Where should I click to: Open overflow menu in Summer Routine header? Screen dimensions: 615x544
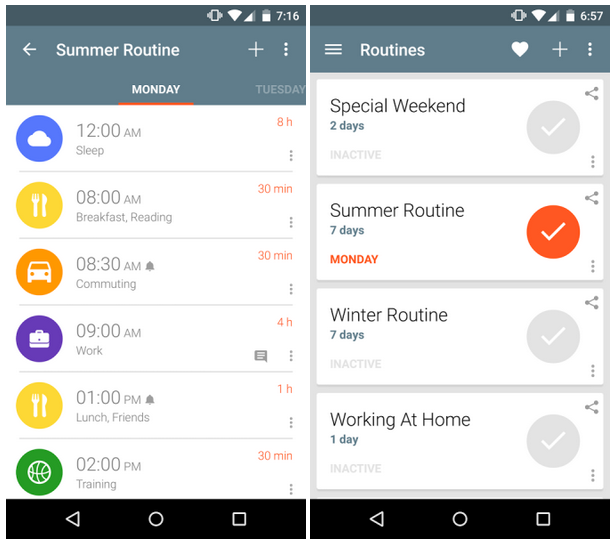click(x=286, y=50)
